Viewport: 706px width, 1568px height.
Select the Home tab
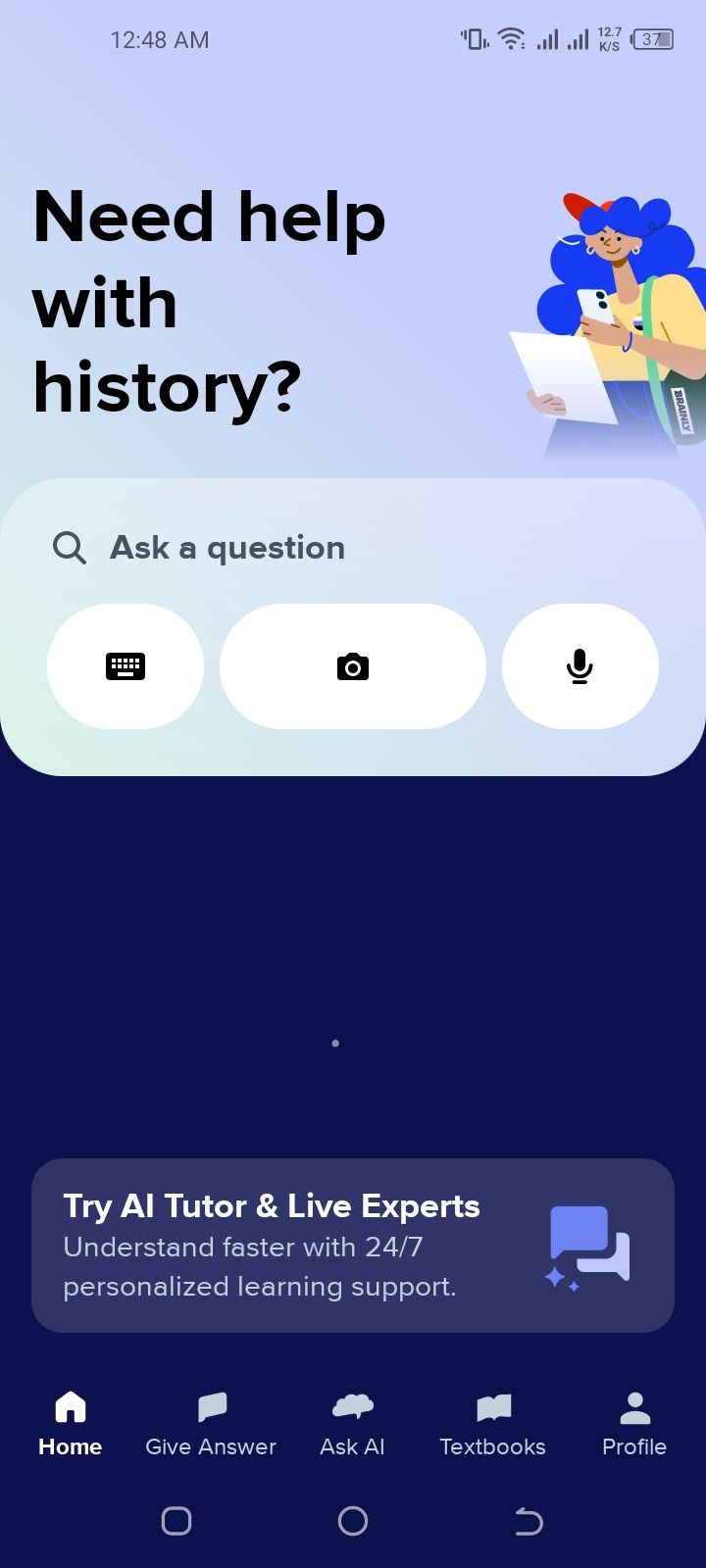click(x=71, y=1423)
